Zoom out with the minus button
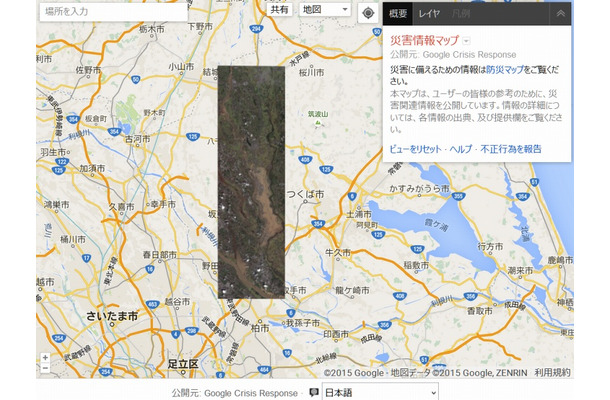This screenshot has width=610, height=400. [x=44, y=367]
